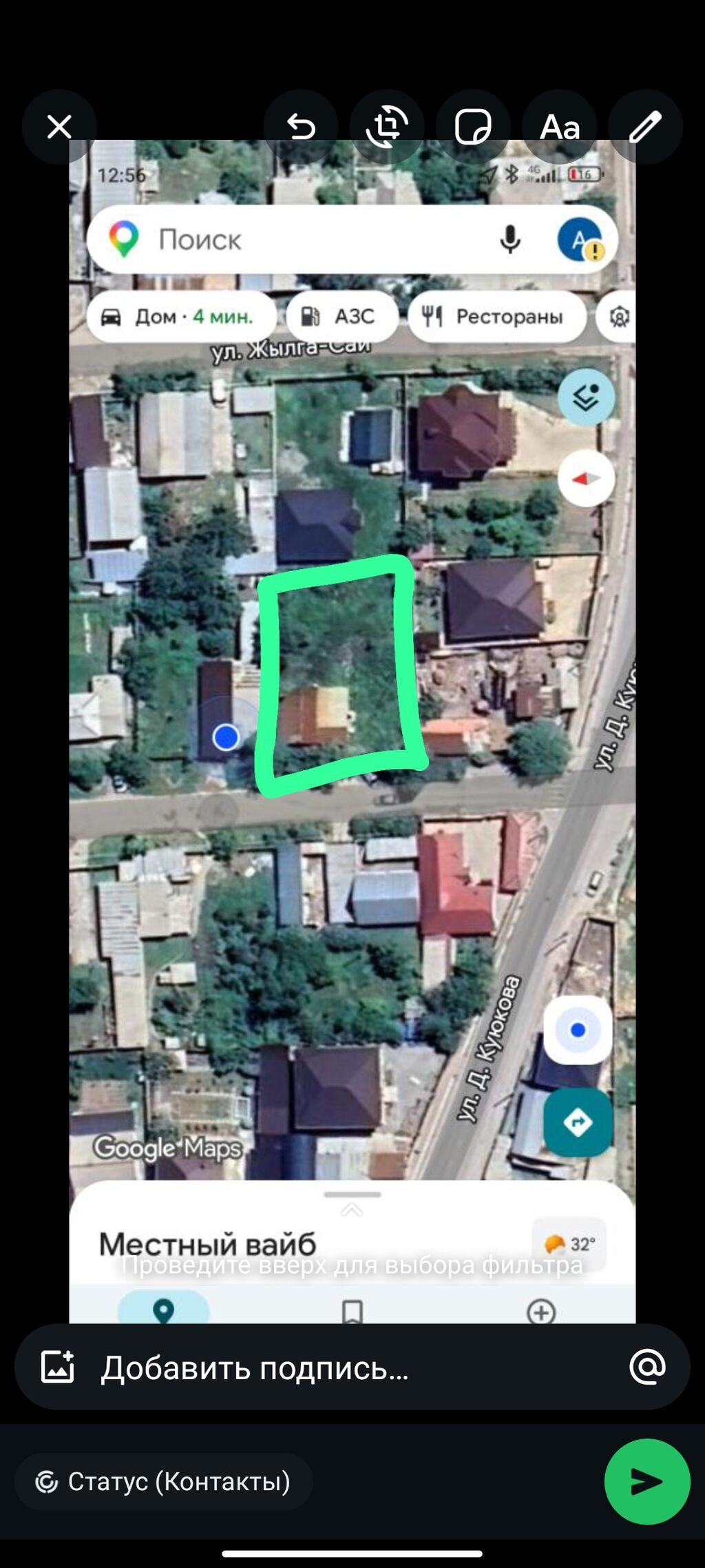Add more media from the gallery icon
705x1568 pixels.
(x=58, y=1368)
